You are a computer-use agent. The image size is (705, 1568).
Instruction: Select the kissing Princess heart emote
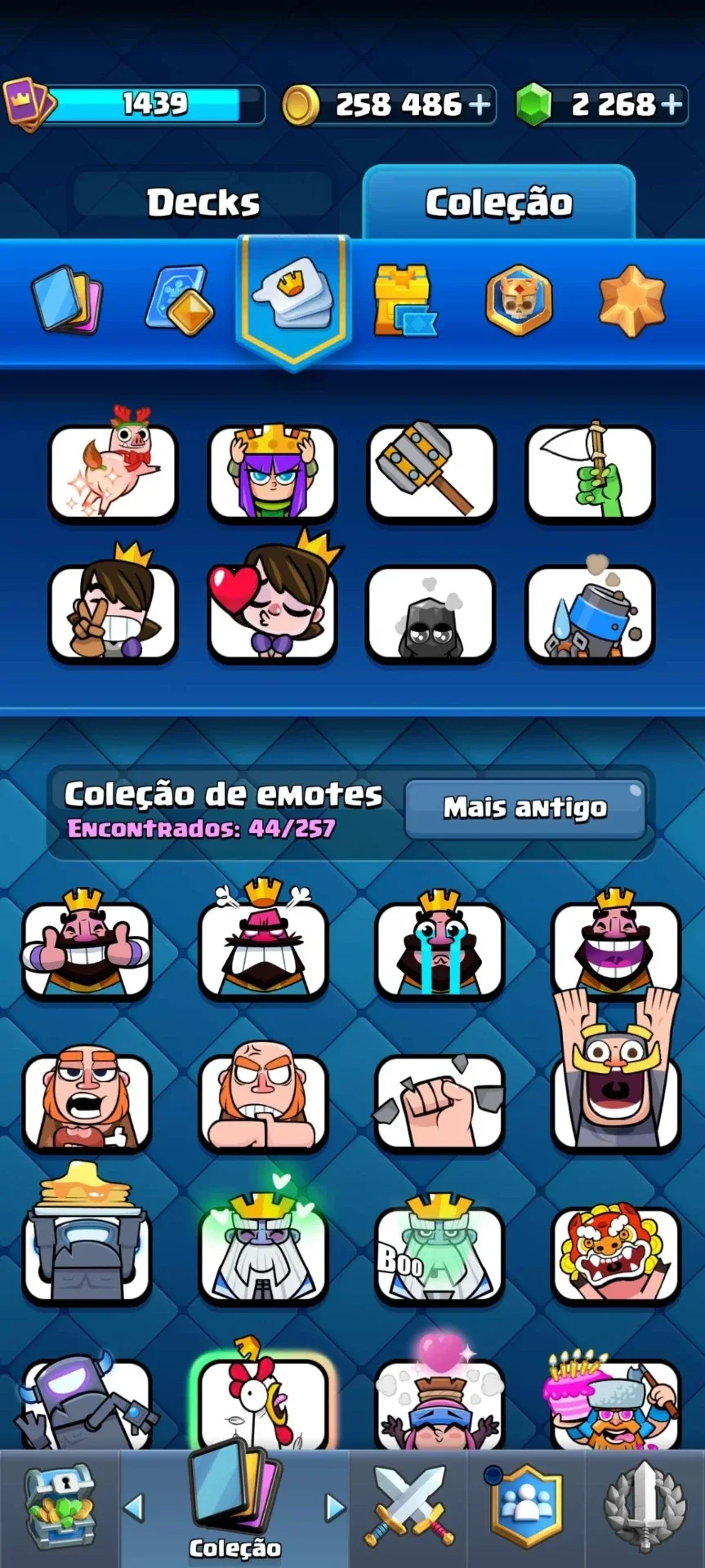[x=272, y=600]
